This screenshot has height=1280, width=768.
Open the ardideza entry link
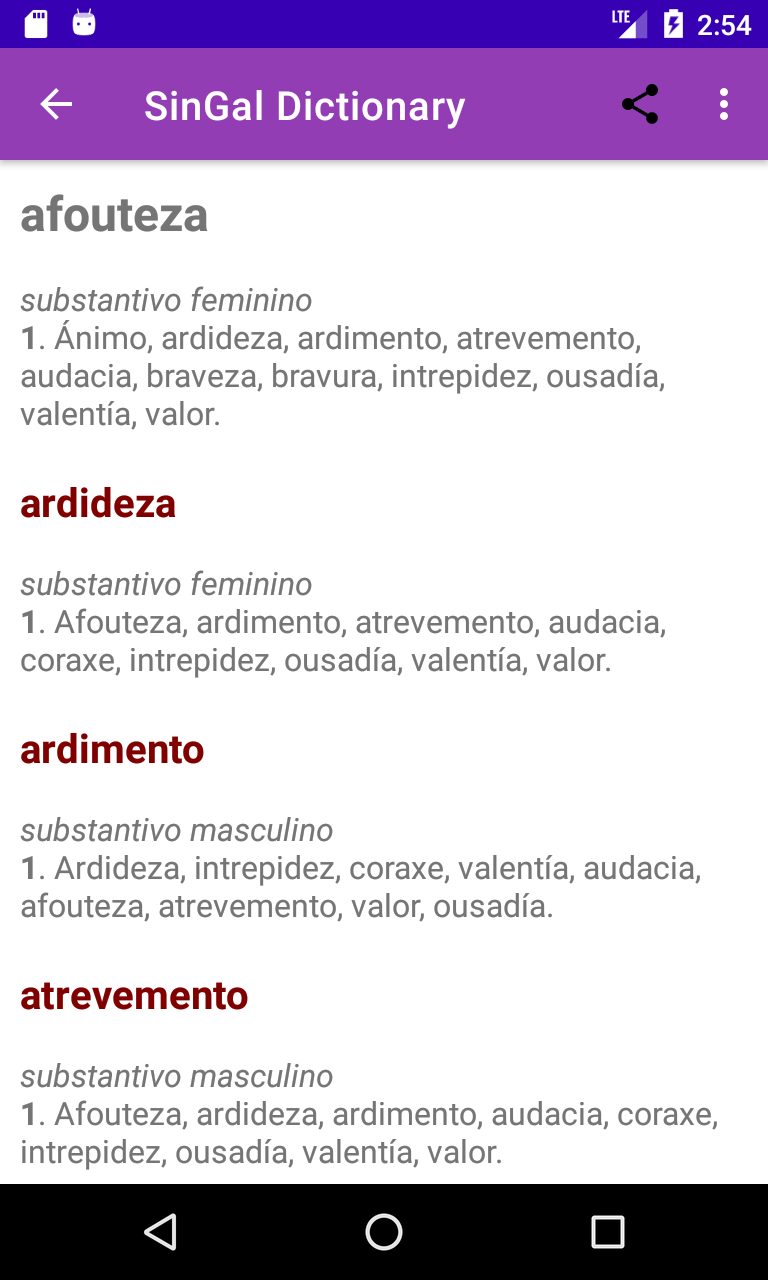98,504
